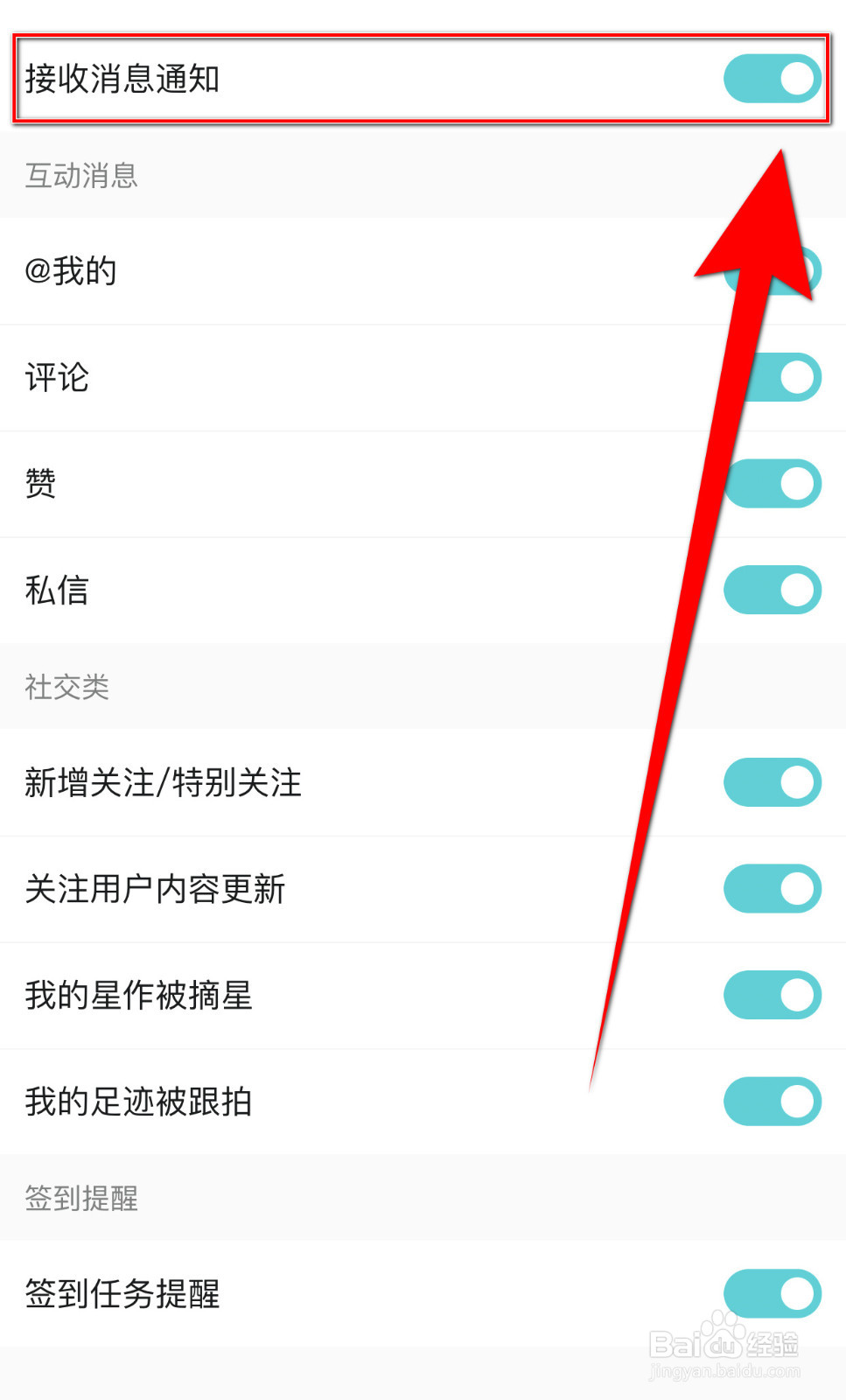Click the 赞 row text
Screen dimensions: 846x1400
click(x=39, y=483)
